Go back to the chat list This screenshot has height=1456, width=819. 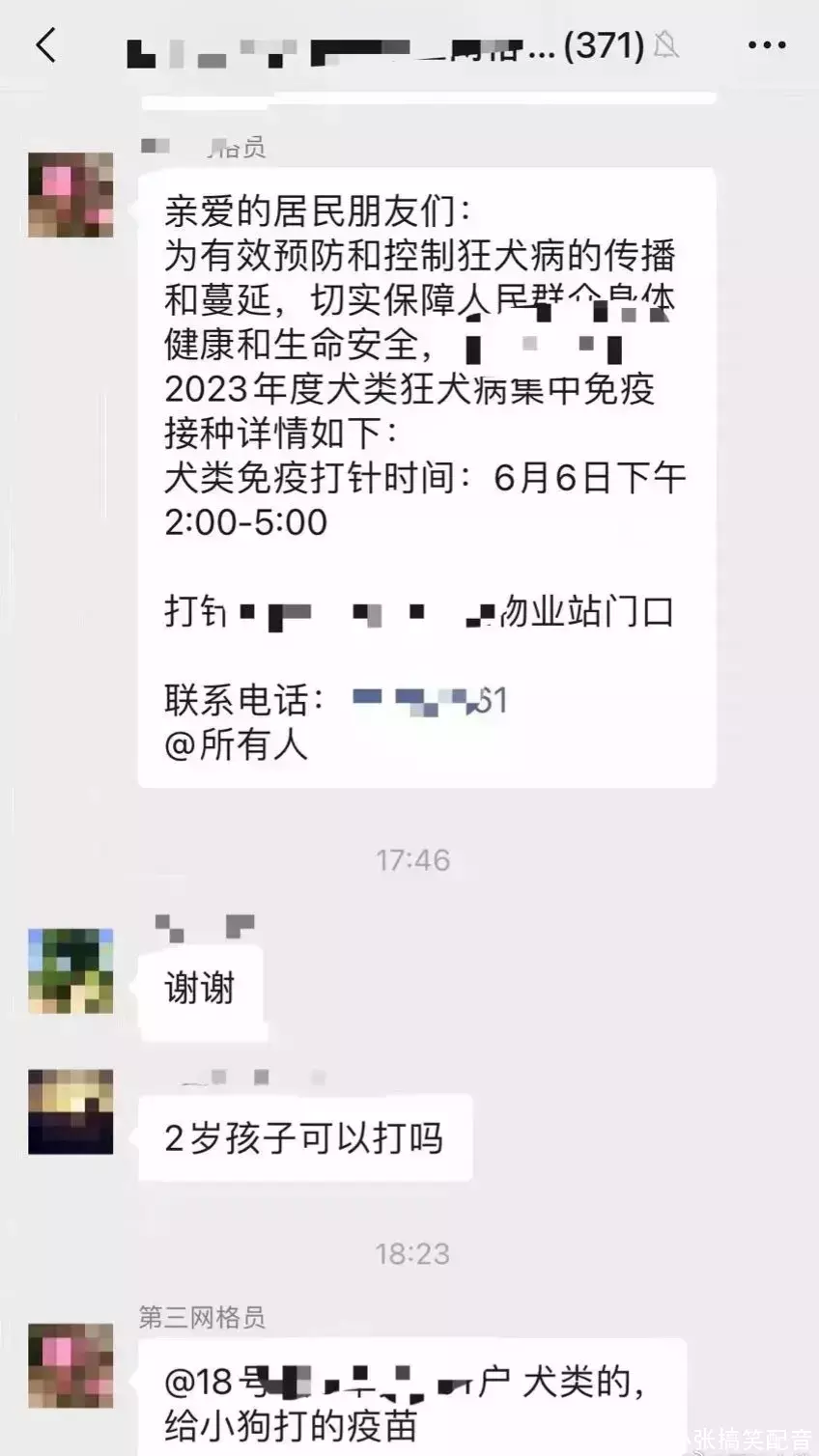(x=45, y=45)
